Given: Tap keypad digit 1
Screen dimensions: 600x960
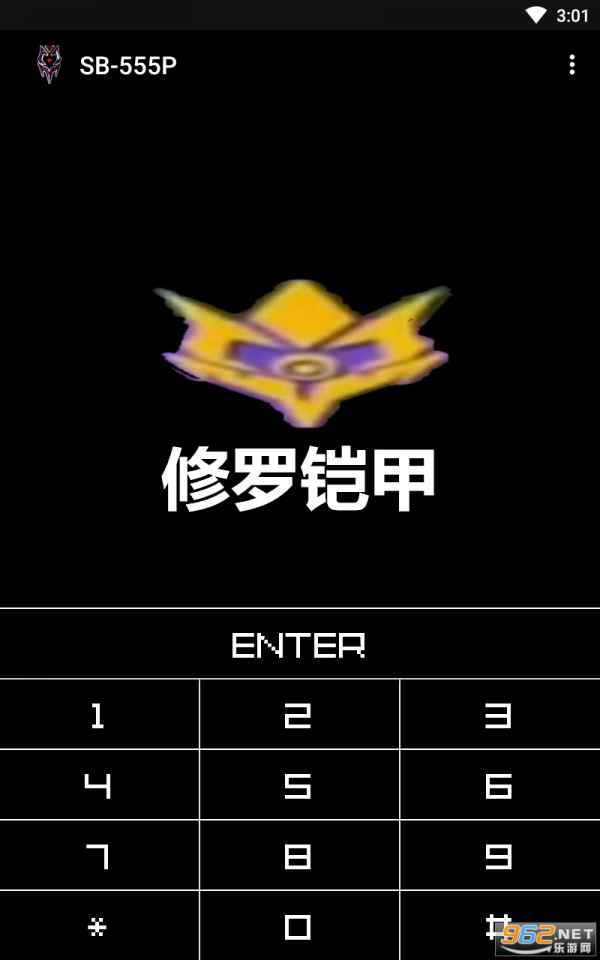Looking at the screenshot, I should click(99, 714).
